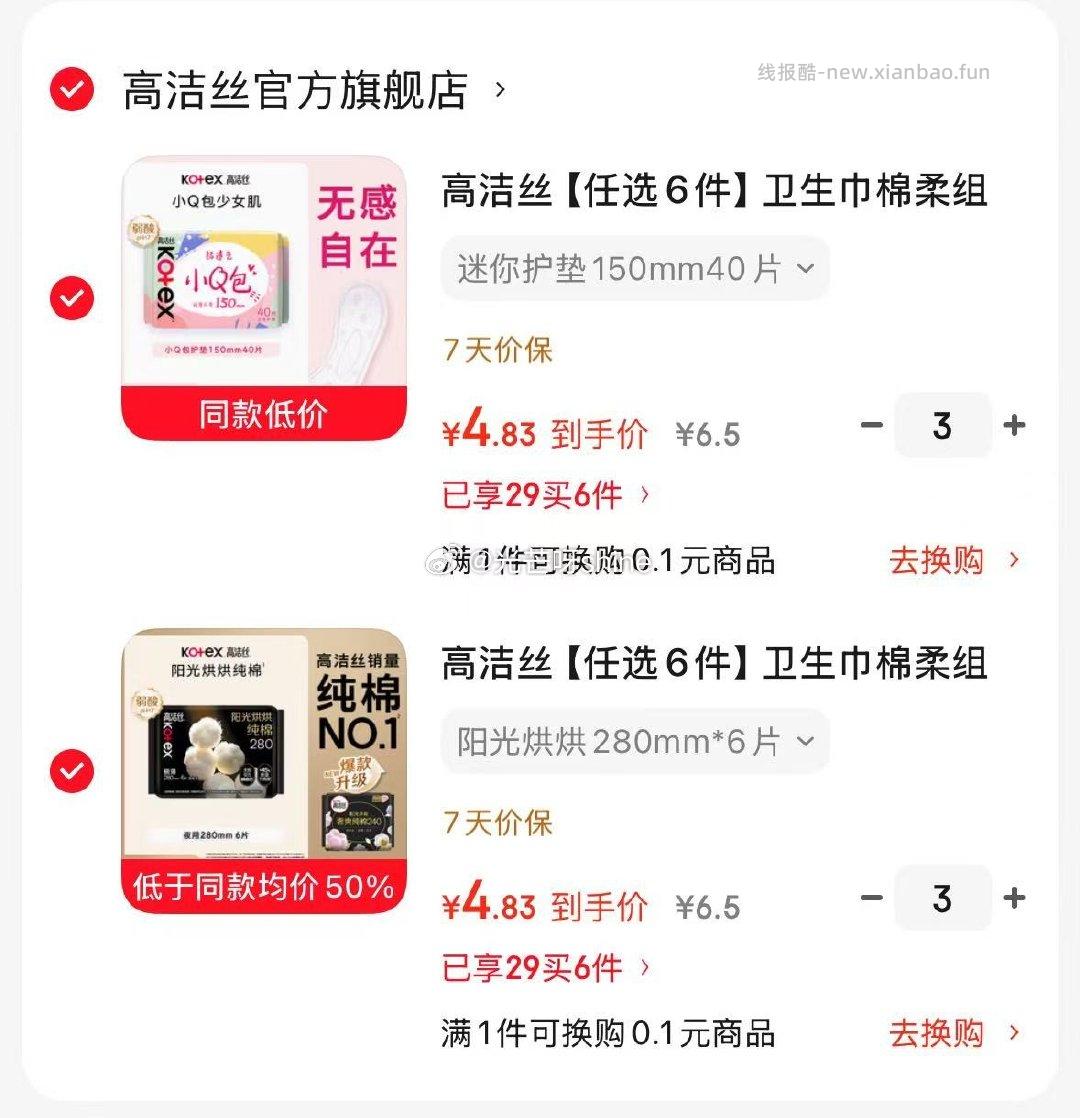
Task: Check the 阳光烘烘 product item checkbox
Action: coord(70,770)
